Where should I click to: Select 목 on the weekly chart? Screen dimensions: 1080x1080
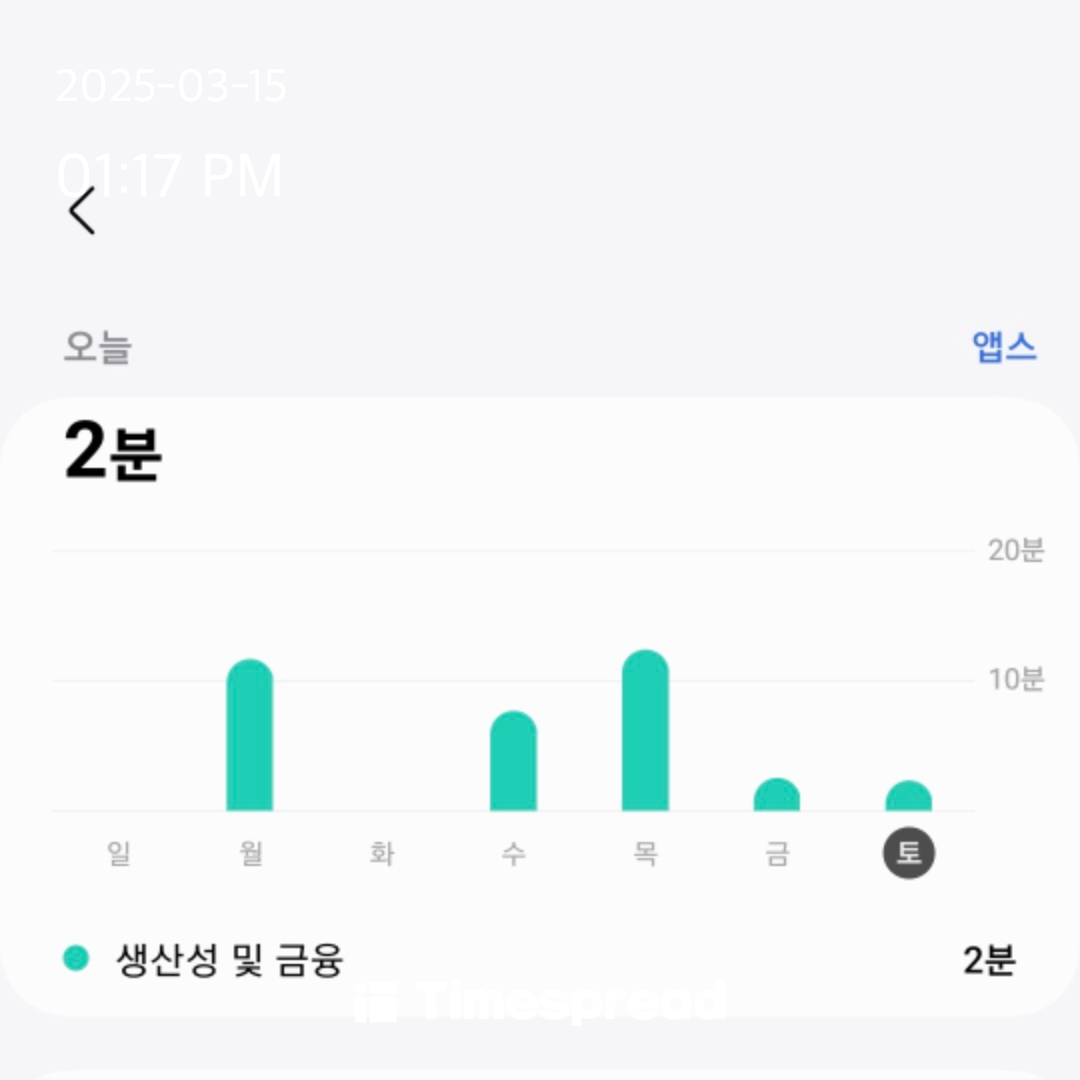click(645, 853)
